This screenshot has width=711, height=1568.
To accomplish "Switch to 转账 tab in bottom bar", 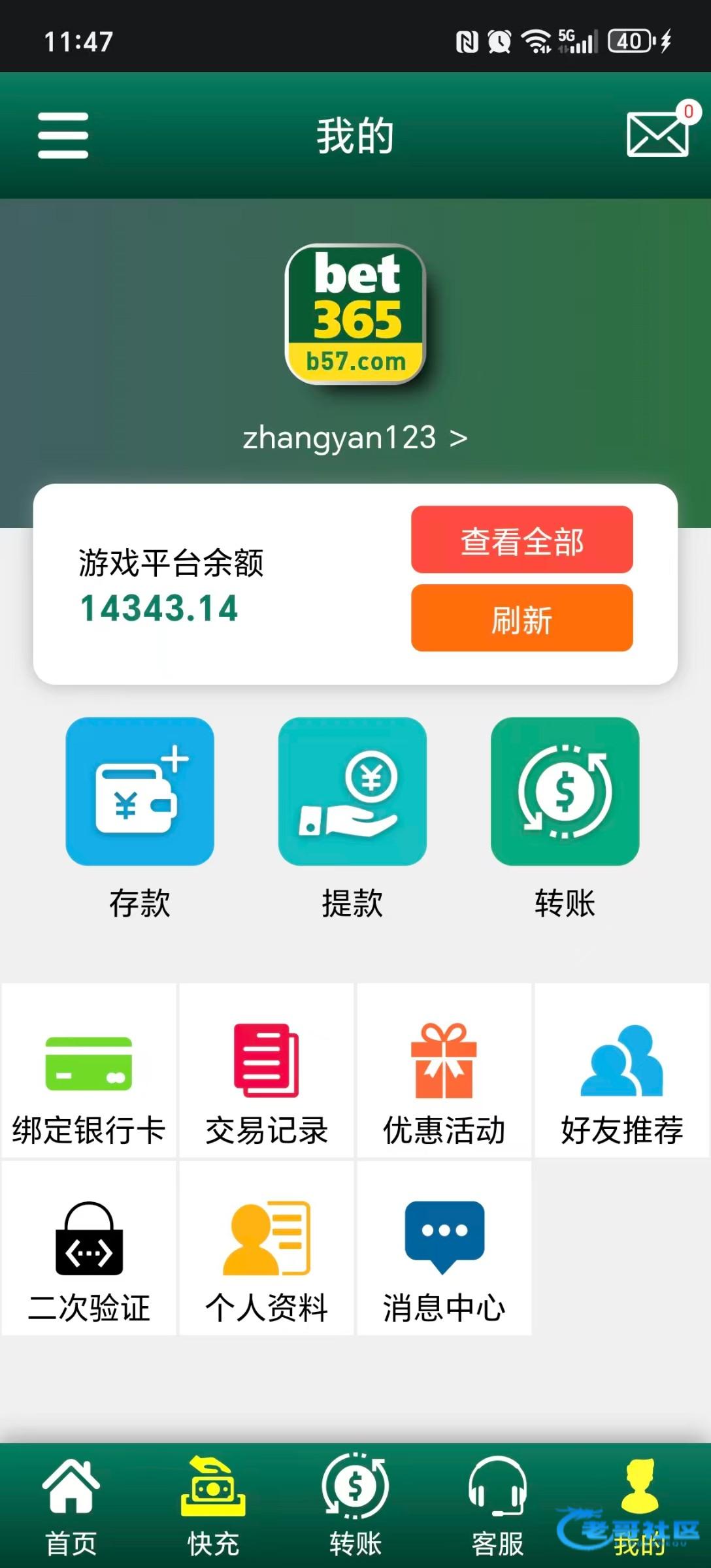I will pos(355,1507).
